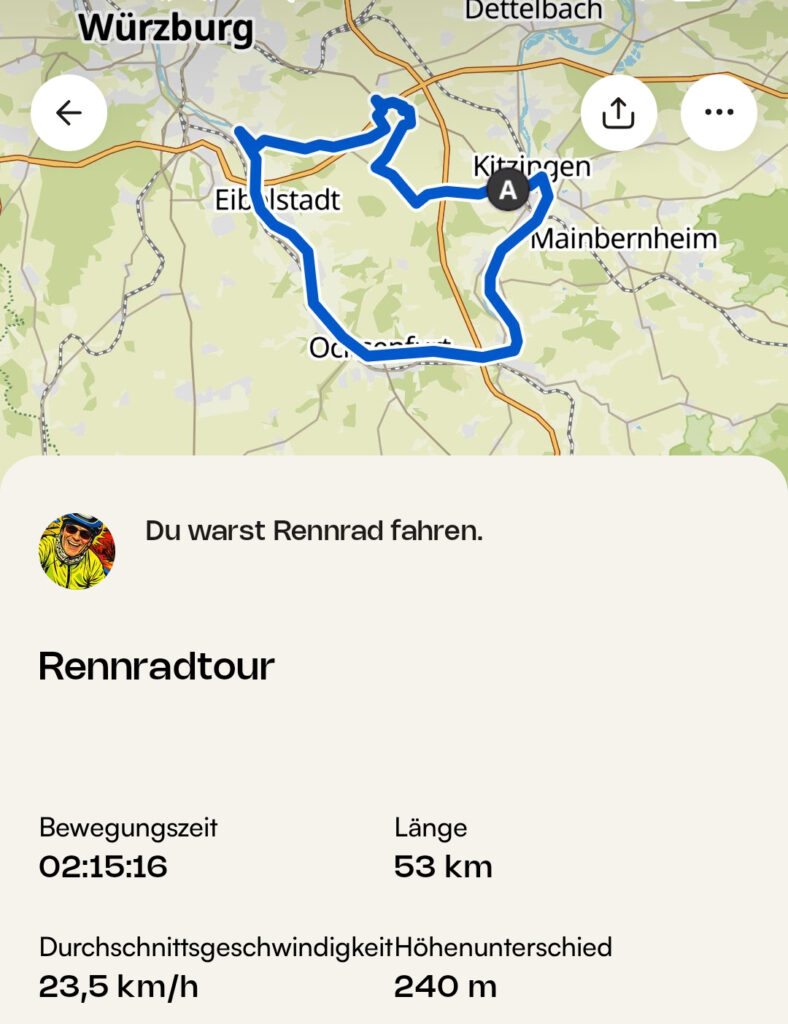The width and height of the screenshot is (788, 1024).
Task: Go back using the arrow button
Action: [x=69, y=113]
